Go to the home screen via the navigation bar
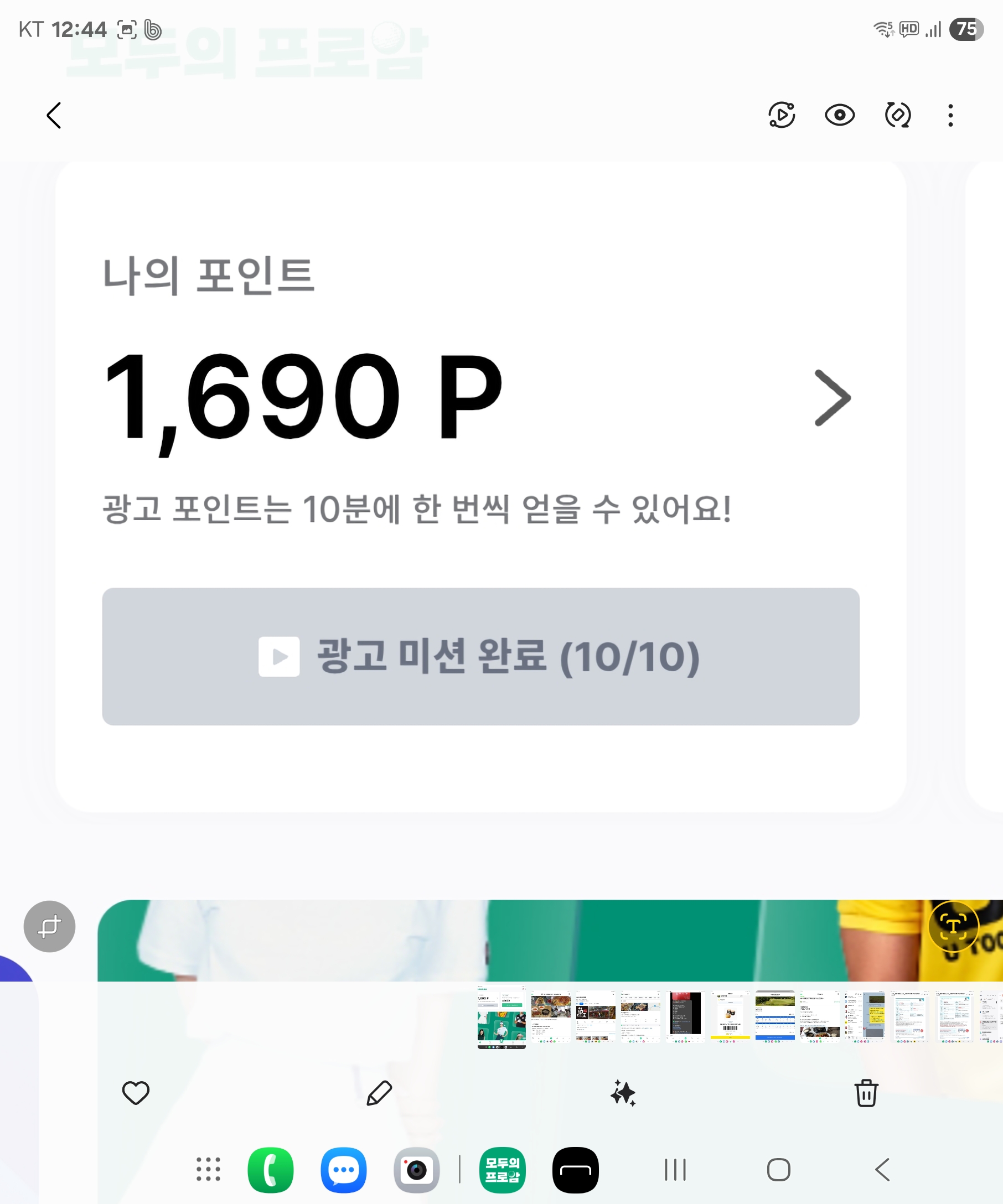 [778, 1170]
